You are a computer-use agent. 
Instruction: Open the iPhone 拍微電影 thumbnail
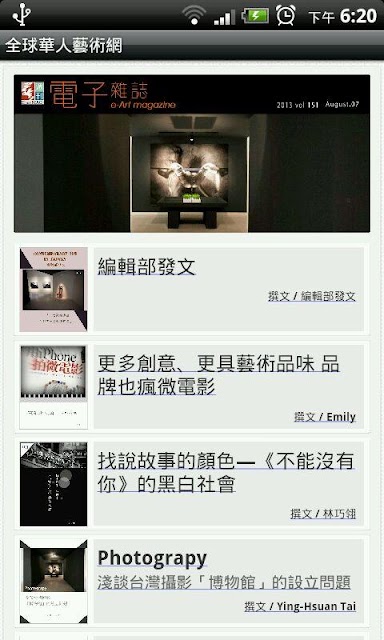coord(53,387)
